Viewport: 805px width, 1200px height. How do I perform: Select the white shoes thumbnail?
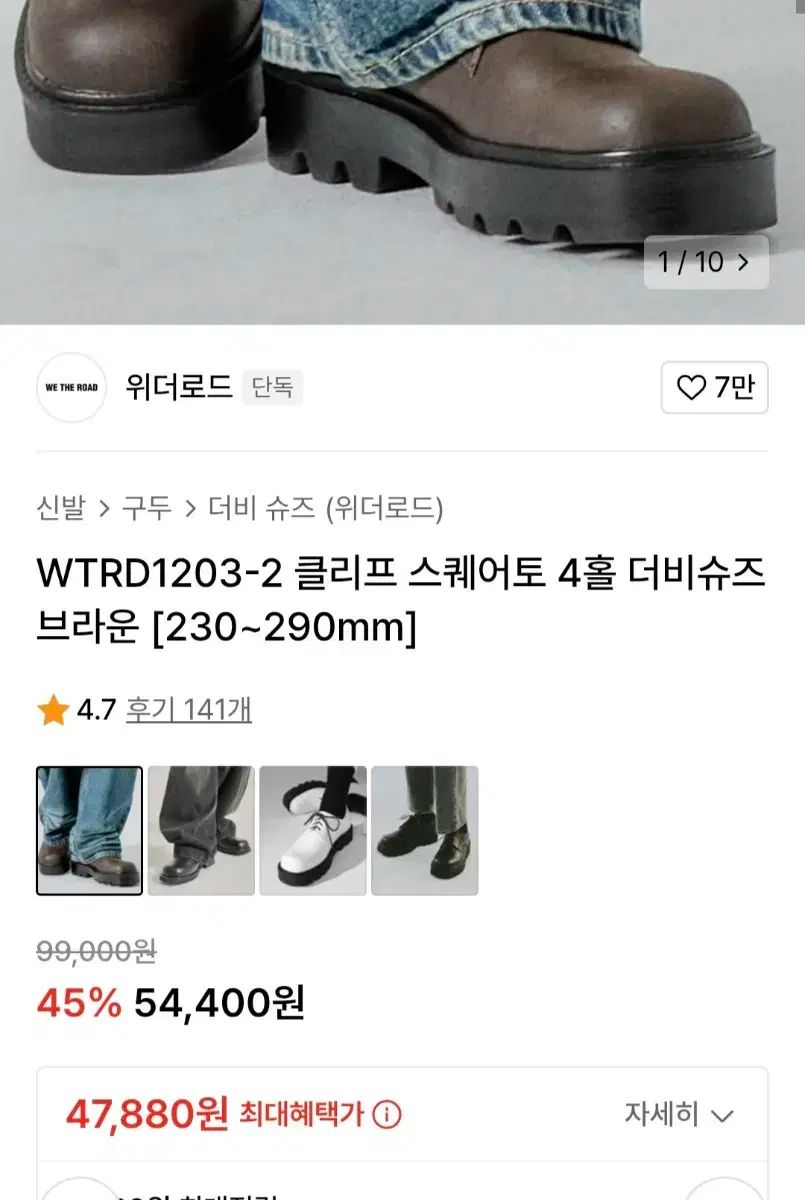313,830
